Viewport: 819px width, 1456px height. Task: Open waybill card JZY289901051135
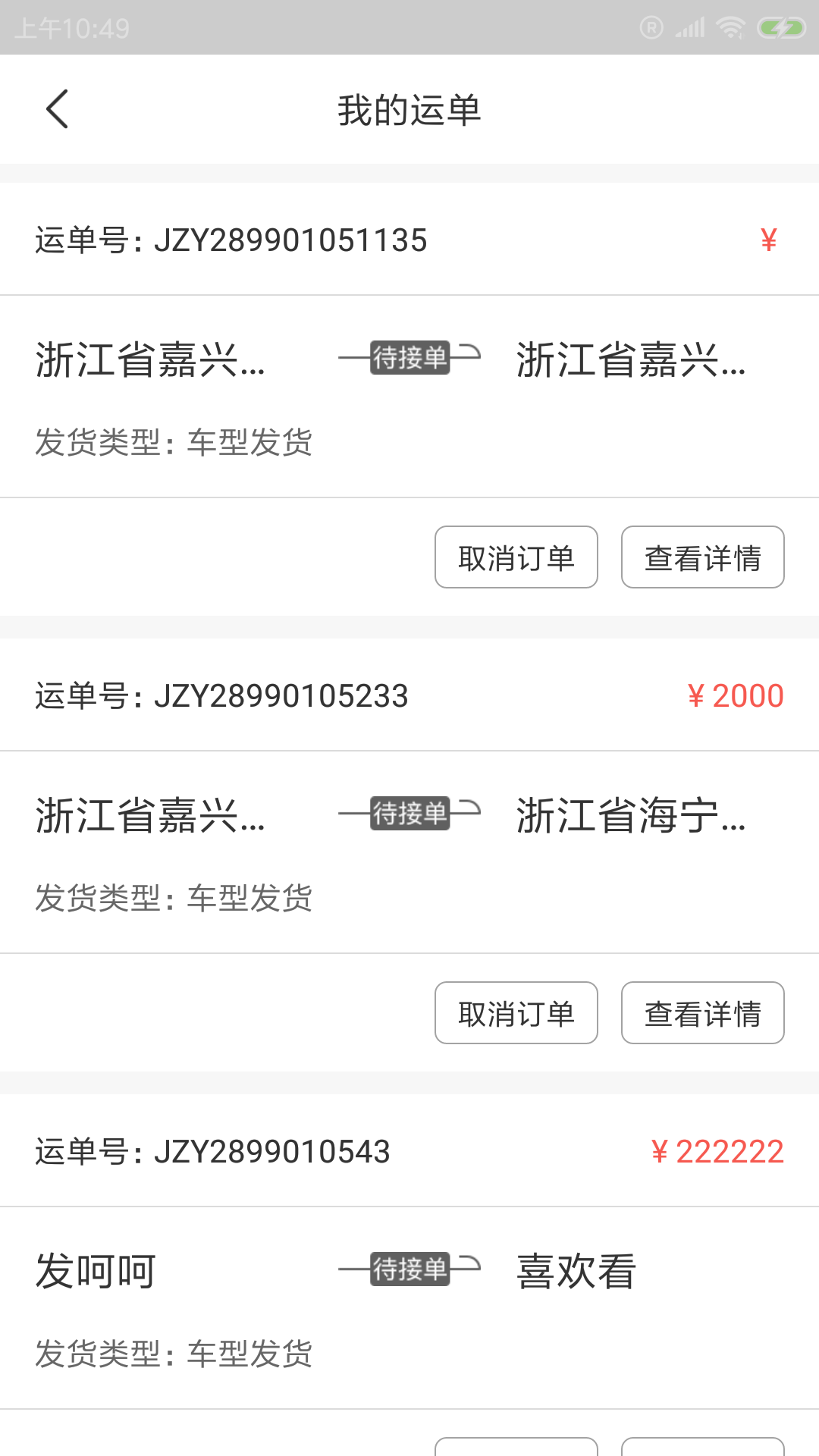409,394
